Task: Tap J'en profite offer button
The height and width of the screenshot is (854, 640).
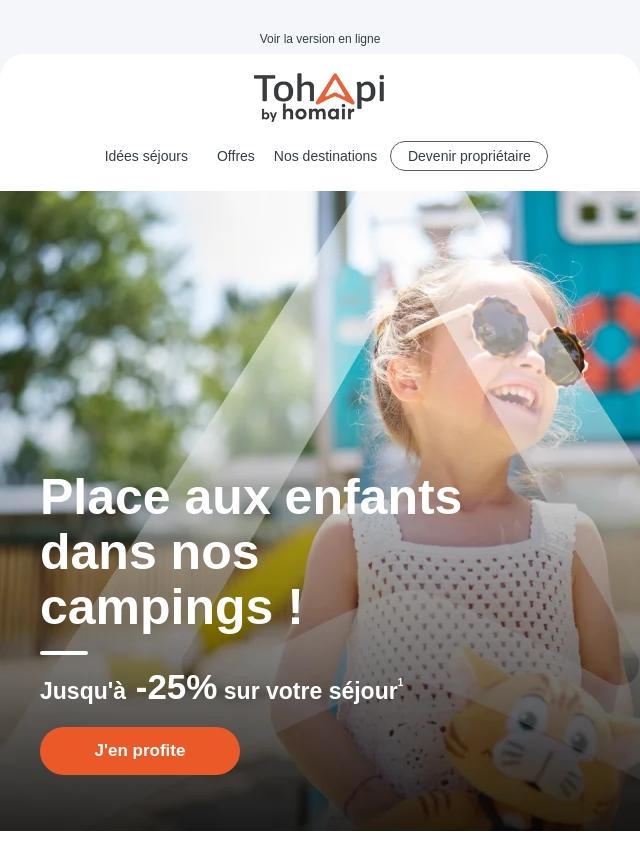Action: point(140,751)
